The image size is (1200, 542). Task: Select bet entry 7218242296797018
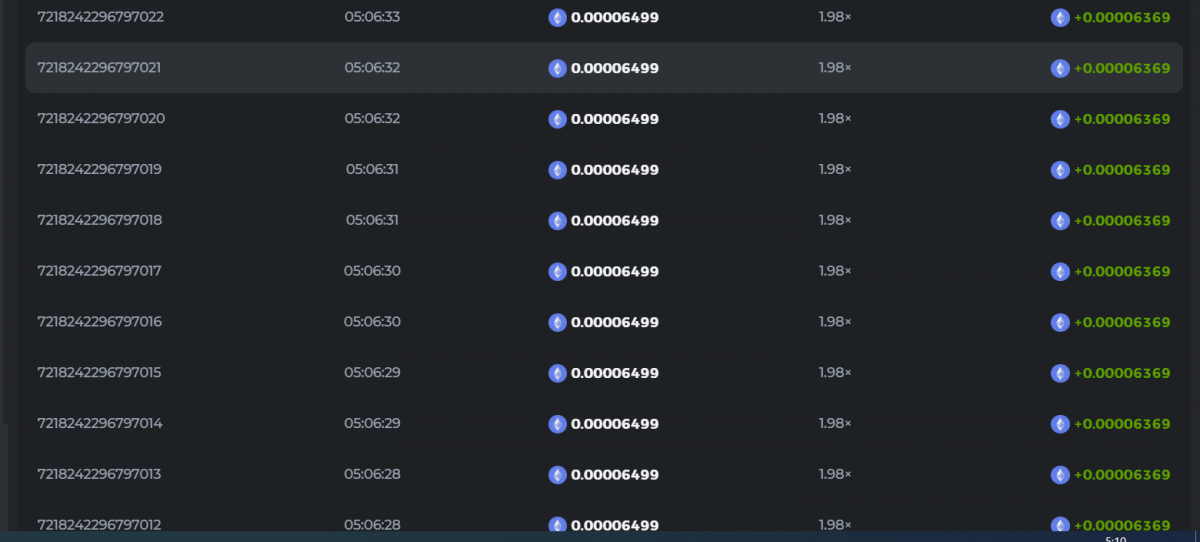(100, 220)
